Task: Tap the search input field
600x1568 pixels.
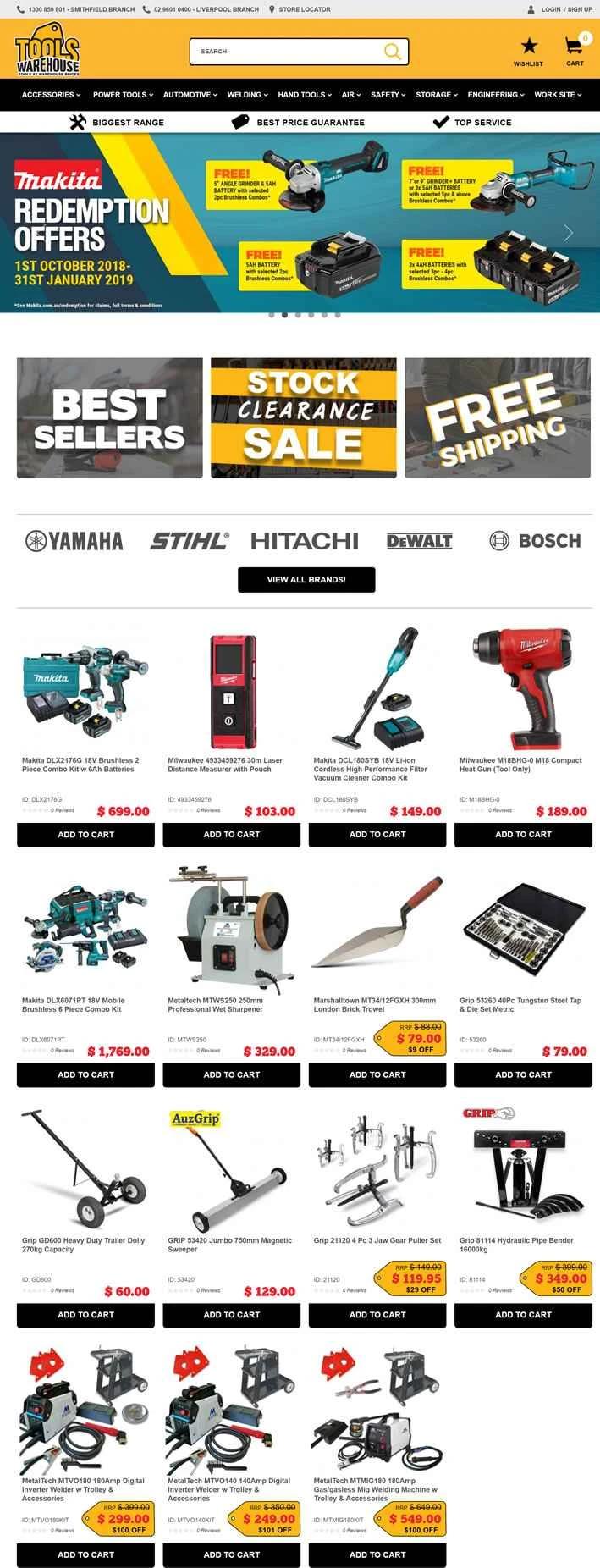Action: [288, 52]
